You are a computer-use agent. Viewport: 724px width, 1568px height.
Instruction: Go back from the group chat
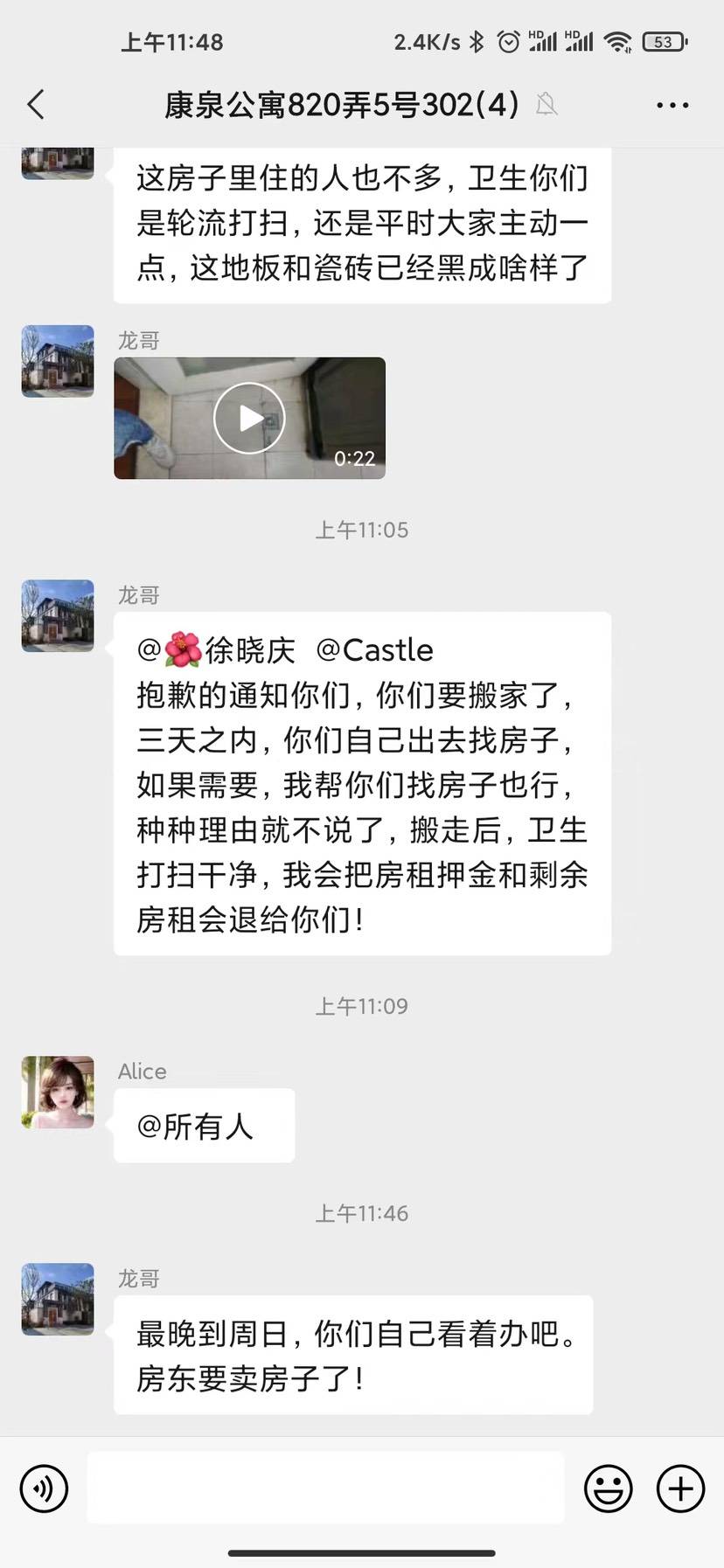point(36,105)
